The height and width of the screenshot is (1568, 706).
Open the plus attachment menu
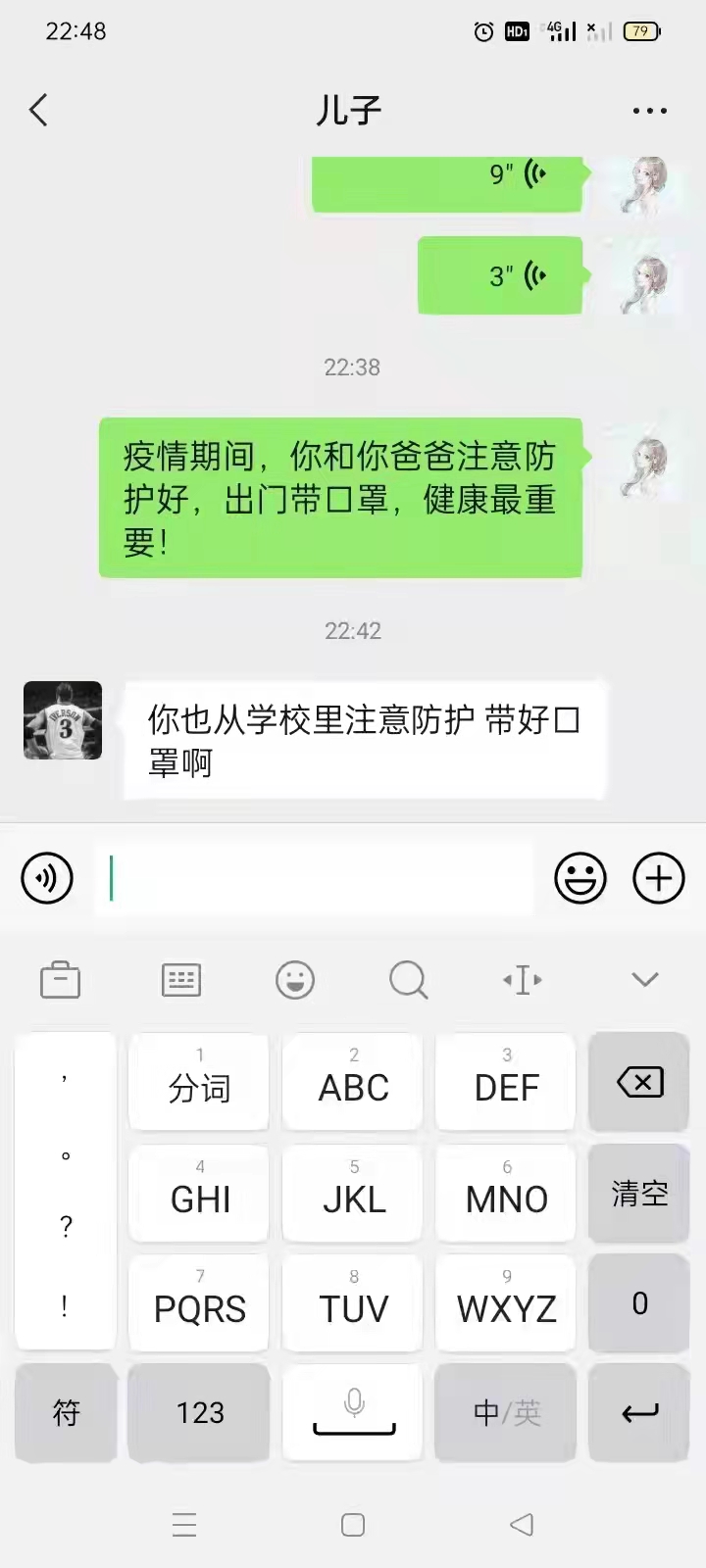coord(658,878)
